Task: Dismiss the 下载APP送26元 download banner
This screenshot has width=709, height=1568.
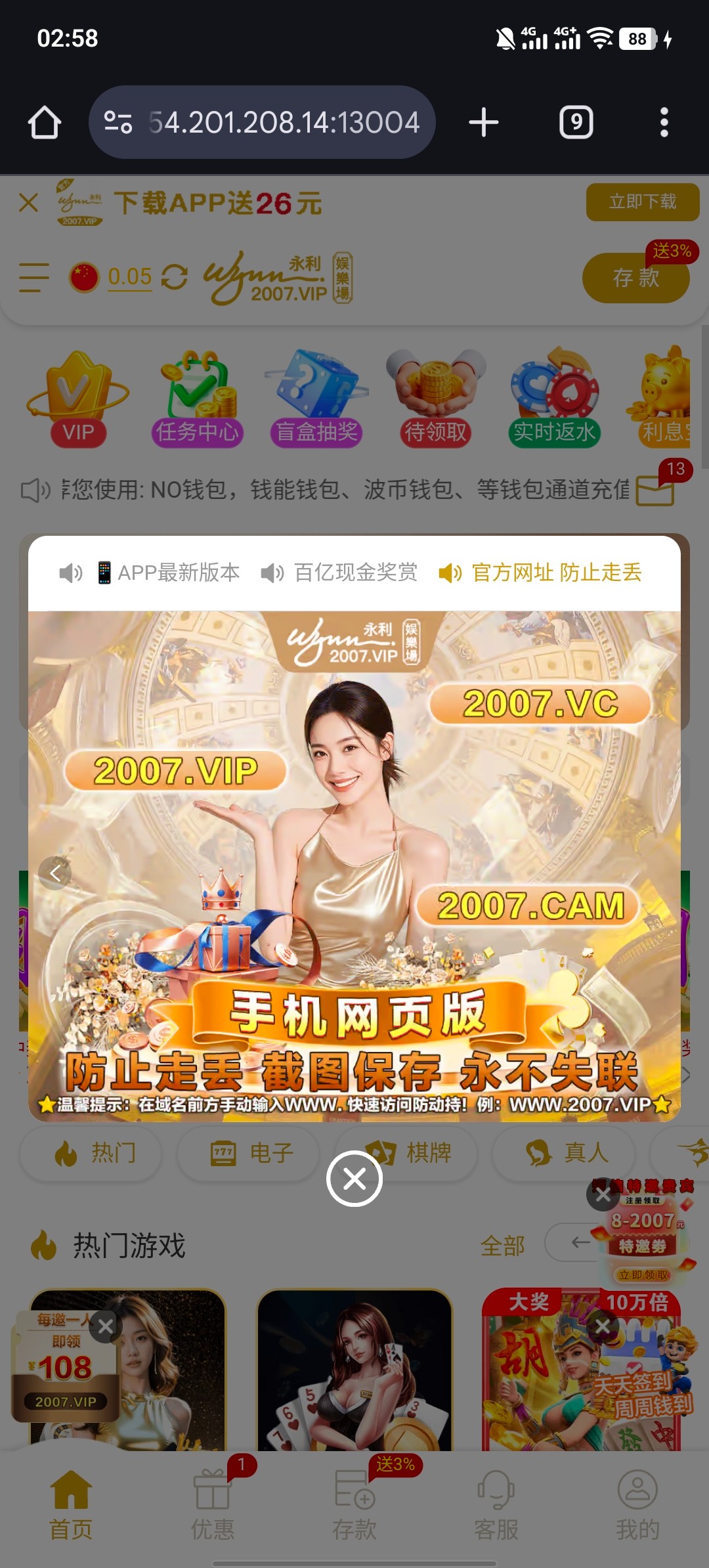Action: 29,202
